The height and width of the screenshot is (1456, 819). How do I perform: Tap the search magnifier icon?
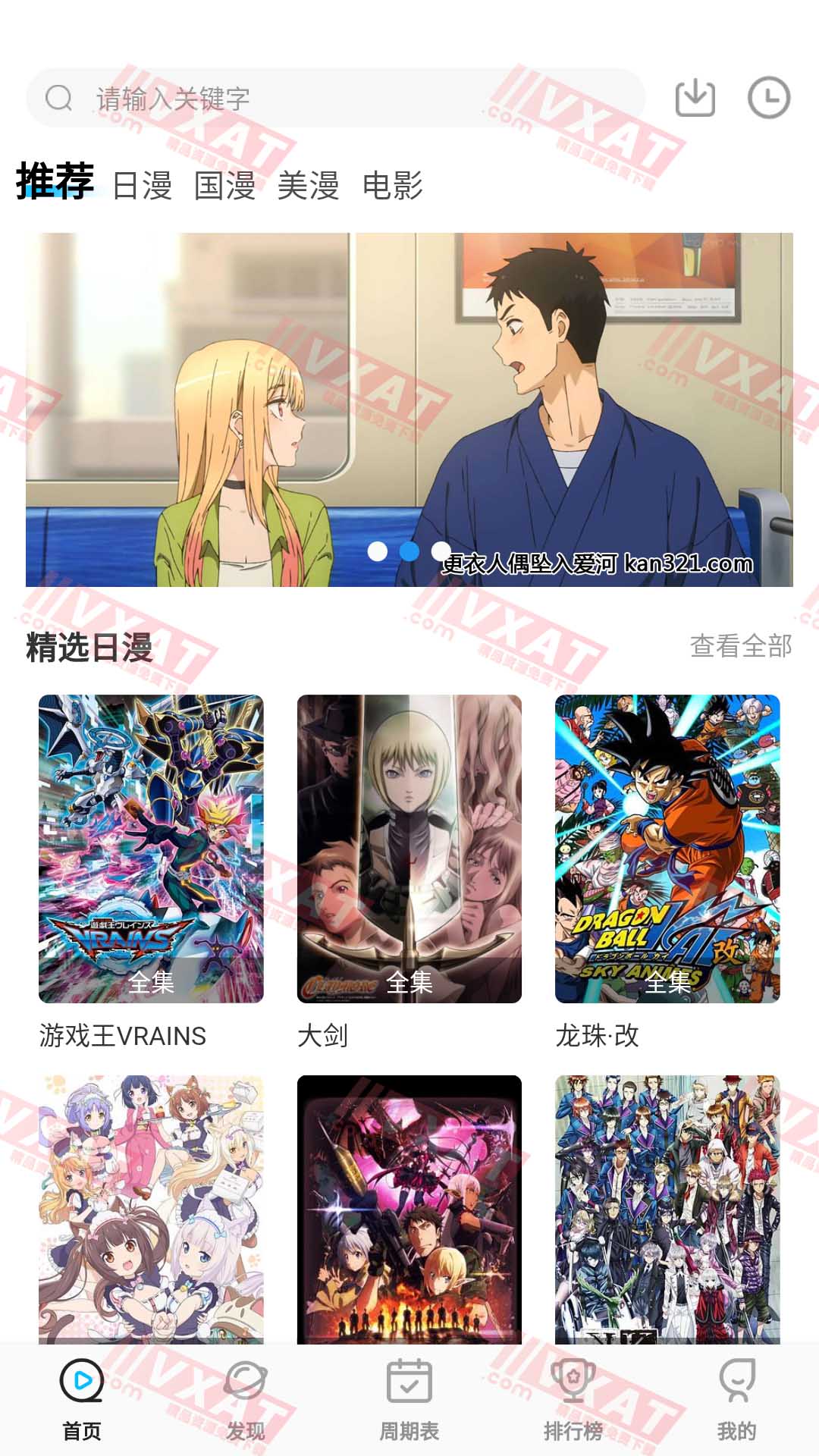click(58, 97)
